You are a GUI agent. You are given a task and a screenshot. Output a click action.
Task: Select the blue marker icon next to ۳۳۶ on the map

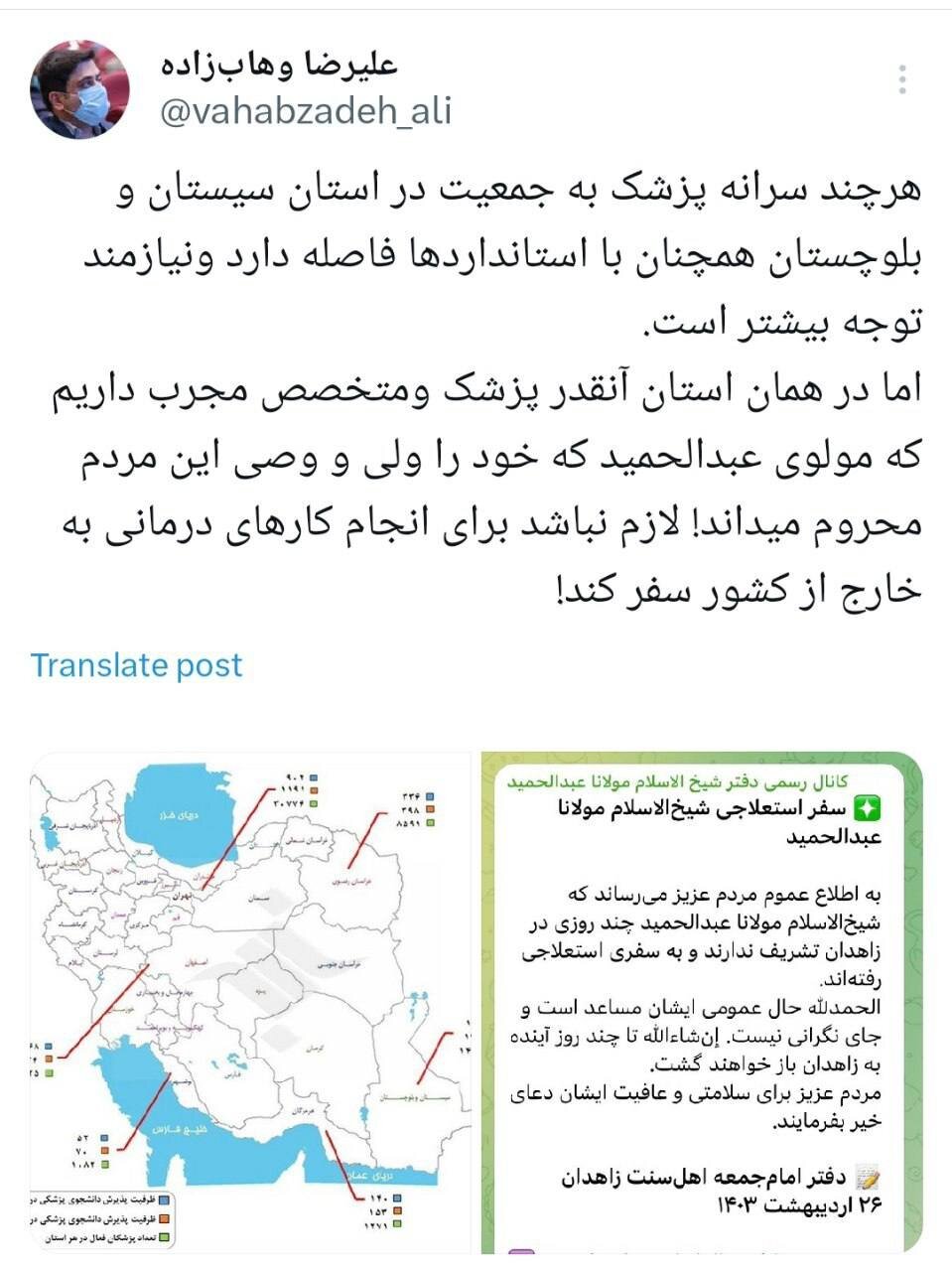429,796
